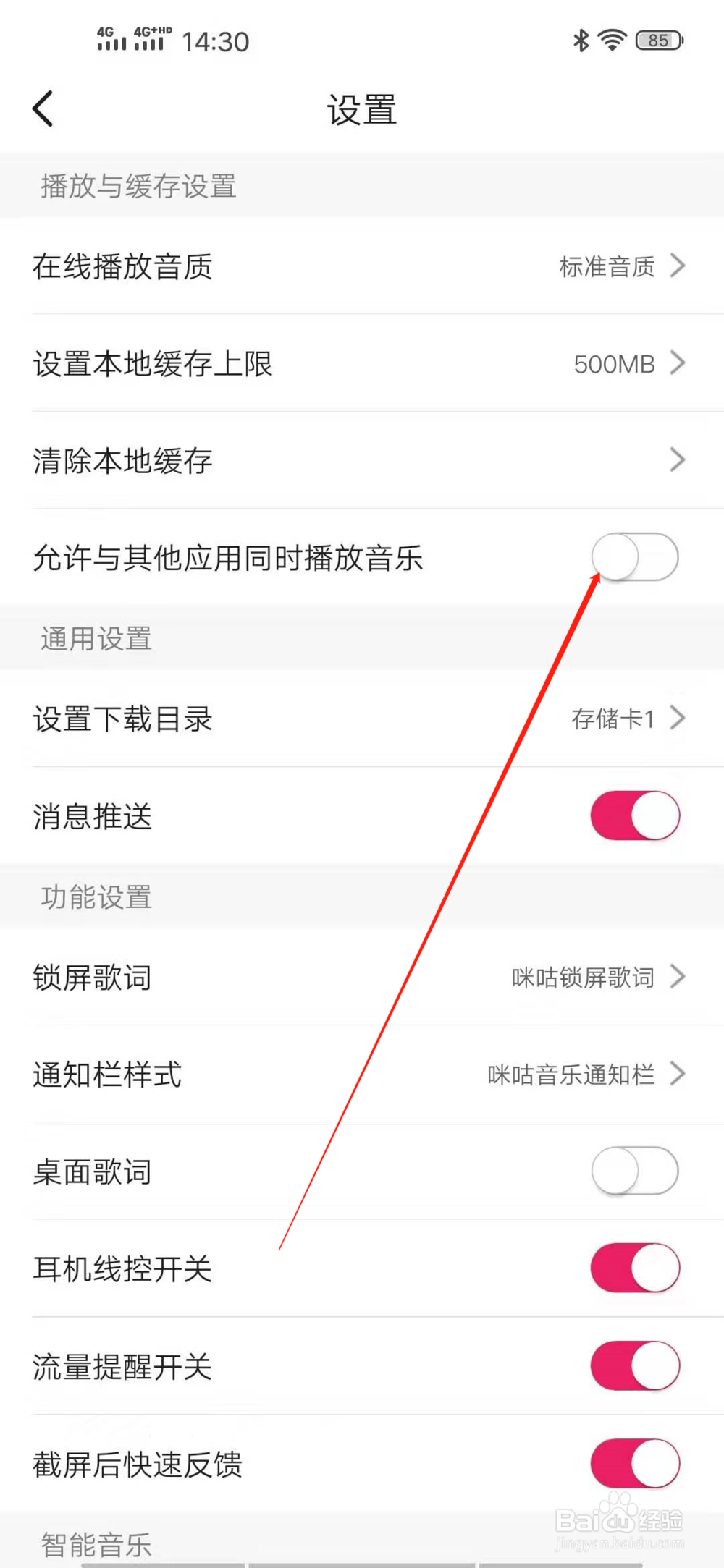Select the 设置 title at the top
This screenshot has width=724, height=1568.
click(361, 110)
